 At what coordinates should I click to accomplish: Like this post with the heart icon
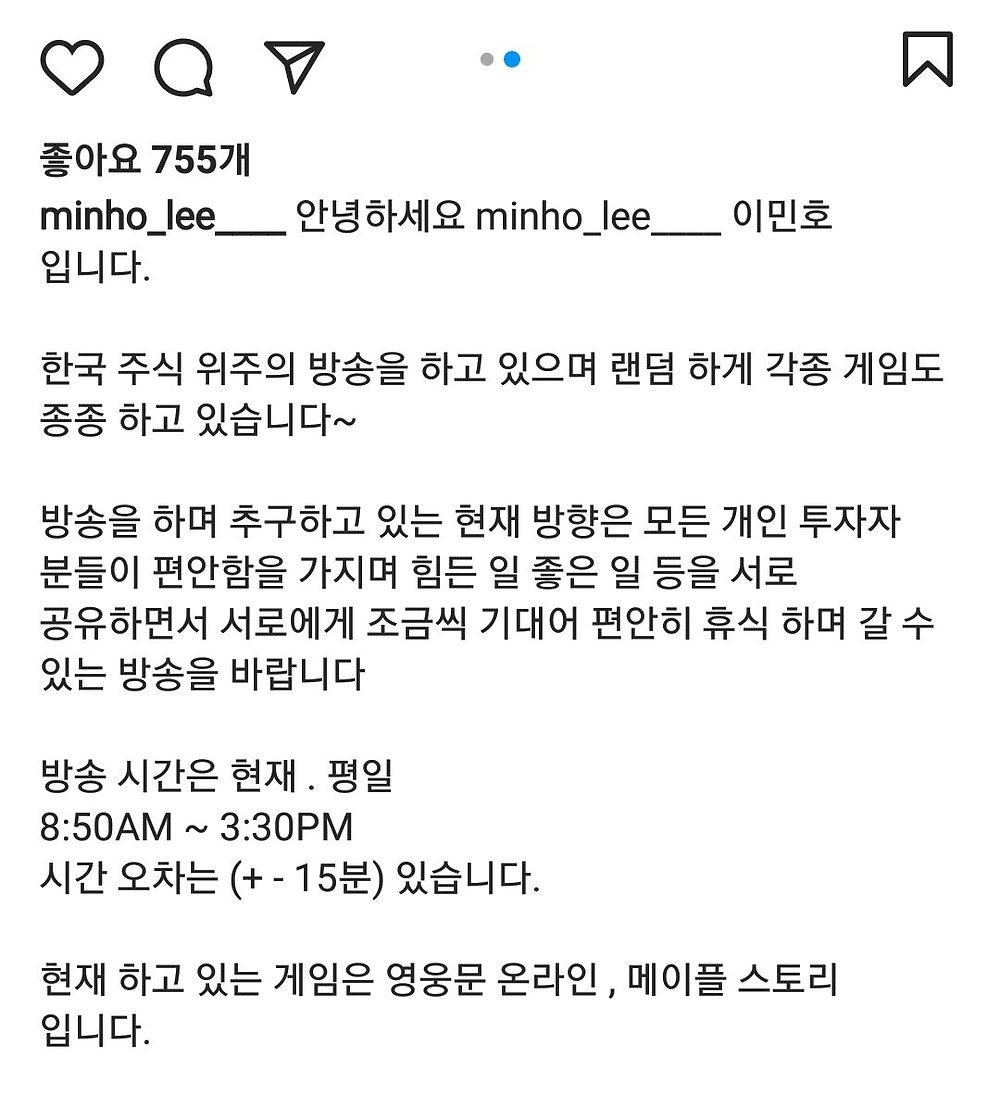click(72, 66)
